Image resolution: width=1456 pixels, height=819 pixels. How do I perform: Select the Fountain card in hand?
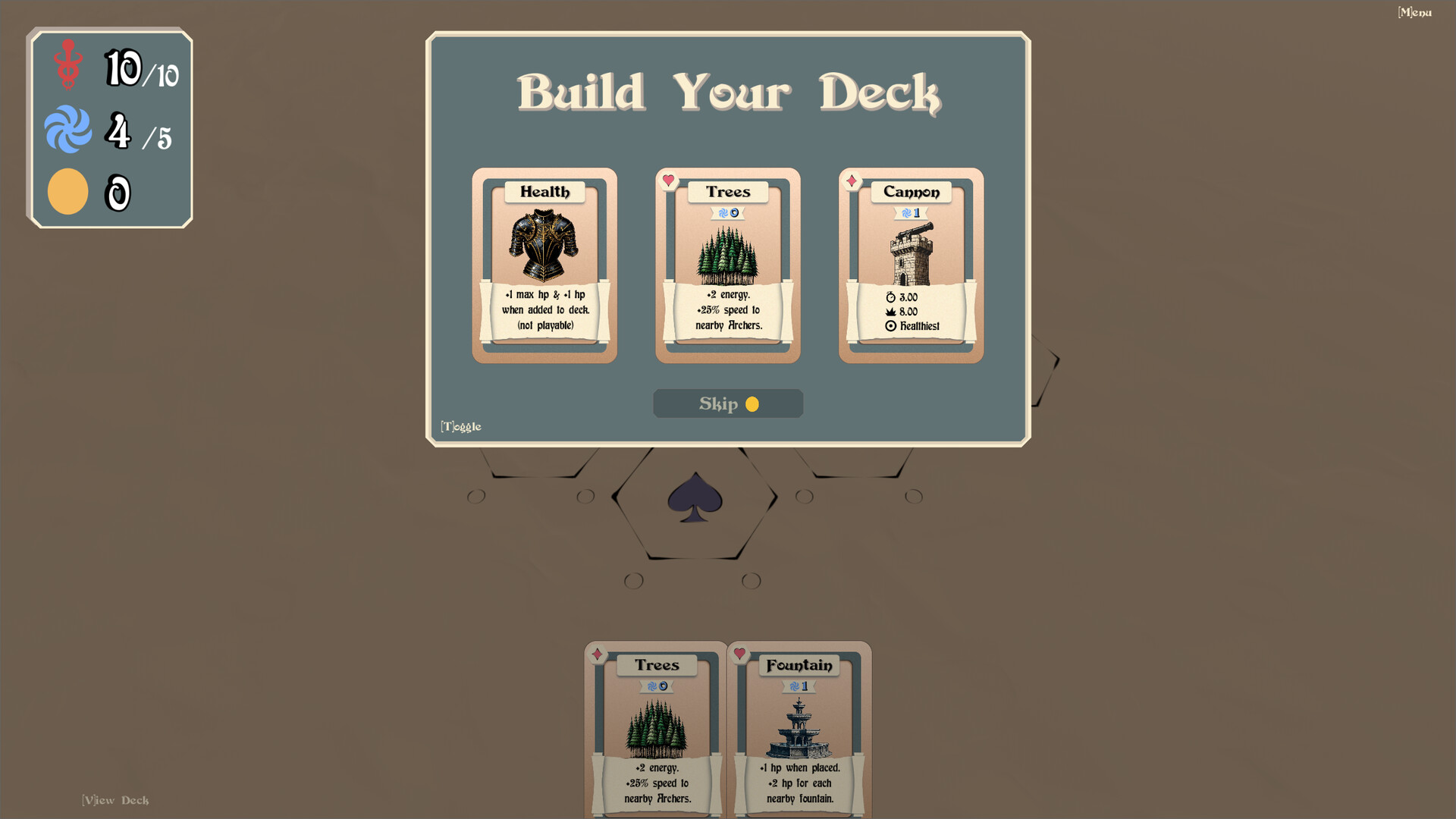pyautogui.click(x=799, y=730)
